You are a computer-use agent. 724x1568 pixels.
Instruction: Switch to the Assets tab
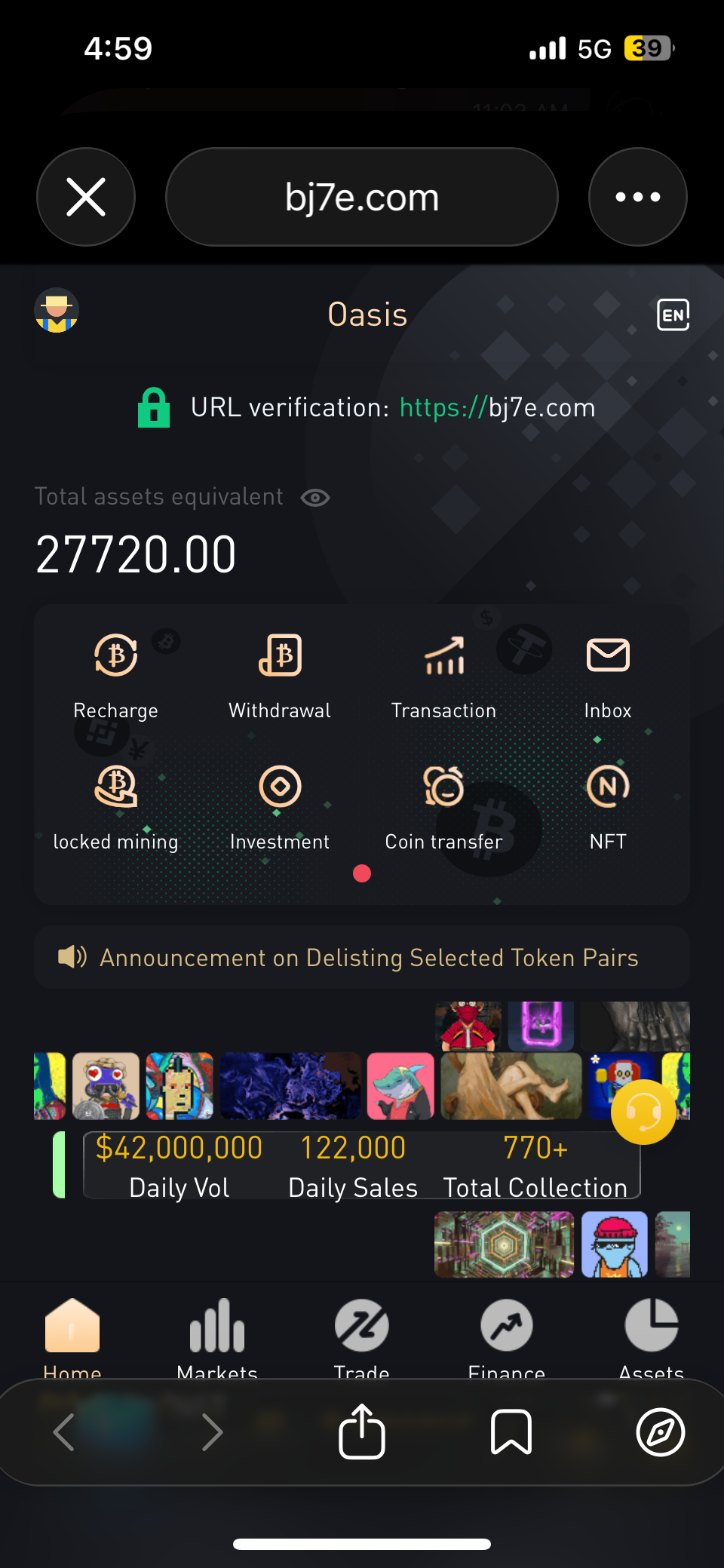click(651, 1335)
